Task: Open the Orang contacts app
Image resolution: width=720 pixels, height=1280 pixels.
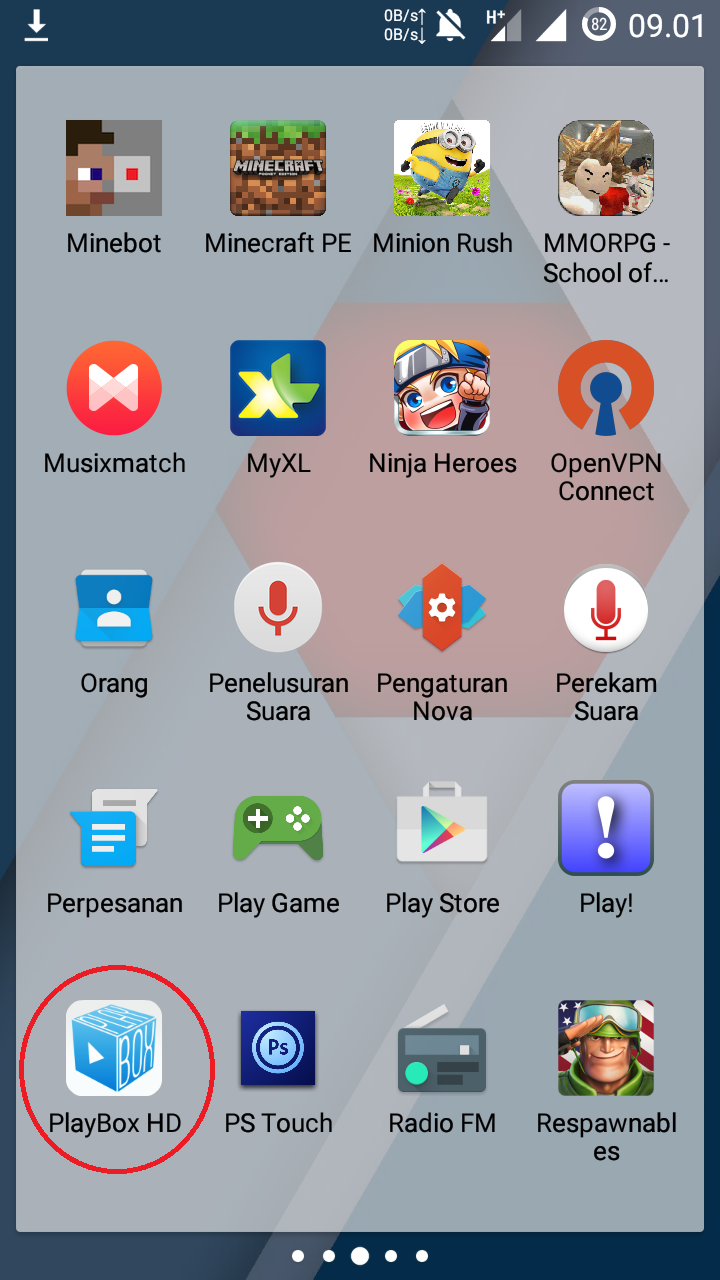Action: [114, 608]
